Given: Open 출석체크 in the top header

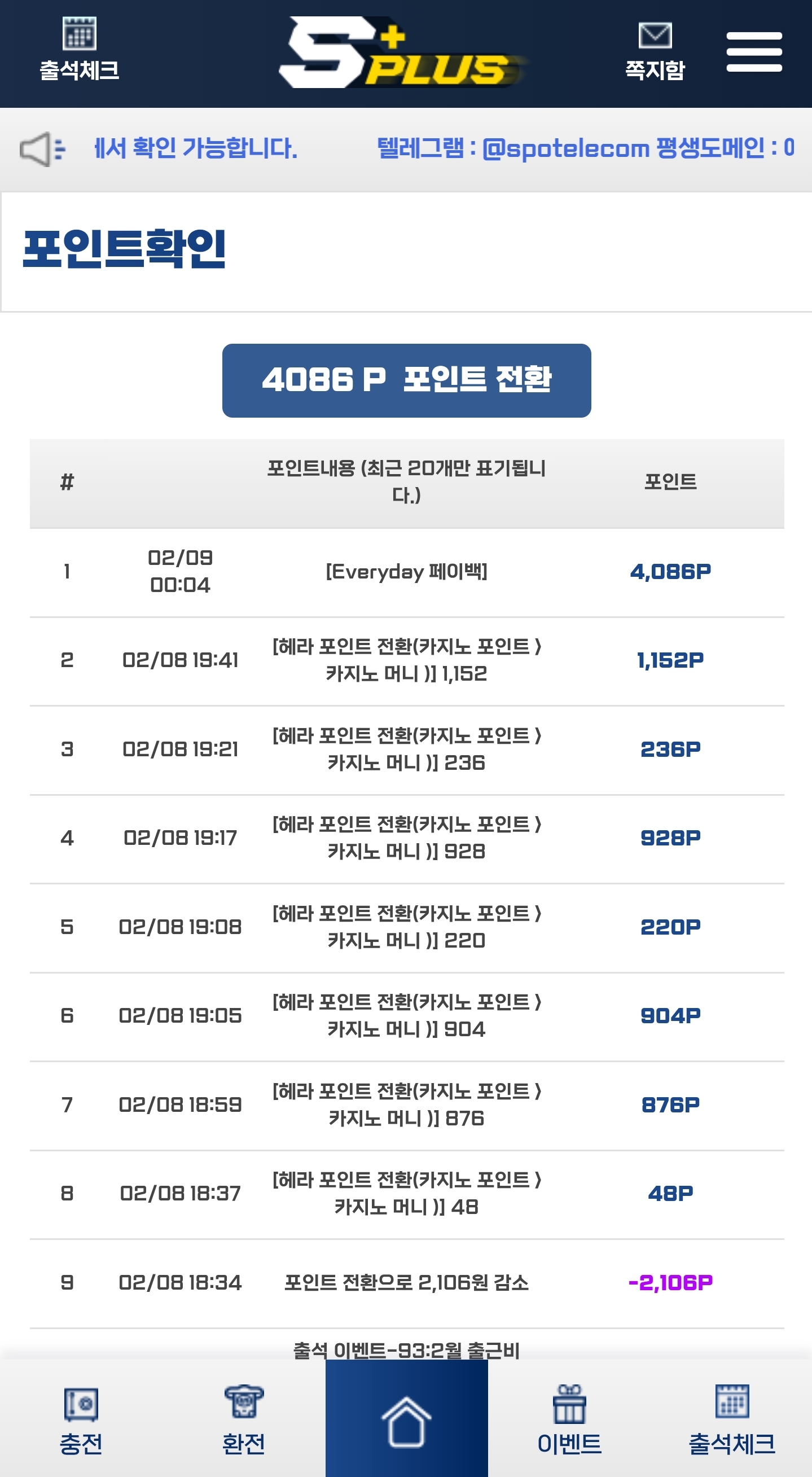Looking at the screenshot, I should click(79, 49).
